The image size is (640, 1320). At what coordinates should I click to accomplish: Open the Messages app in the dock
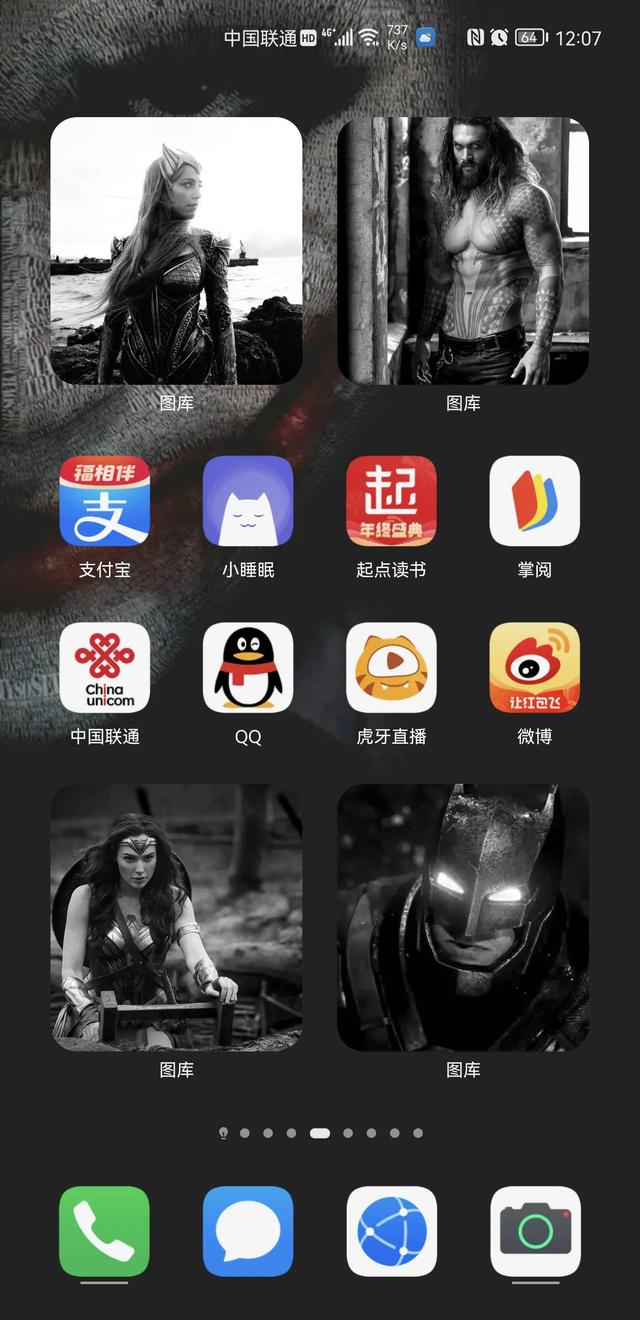pyautogui.click(x=248, y=1231)
